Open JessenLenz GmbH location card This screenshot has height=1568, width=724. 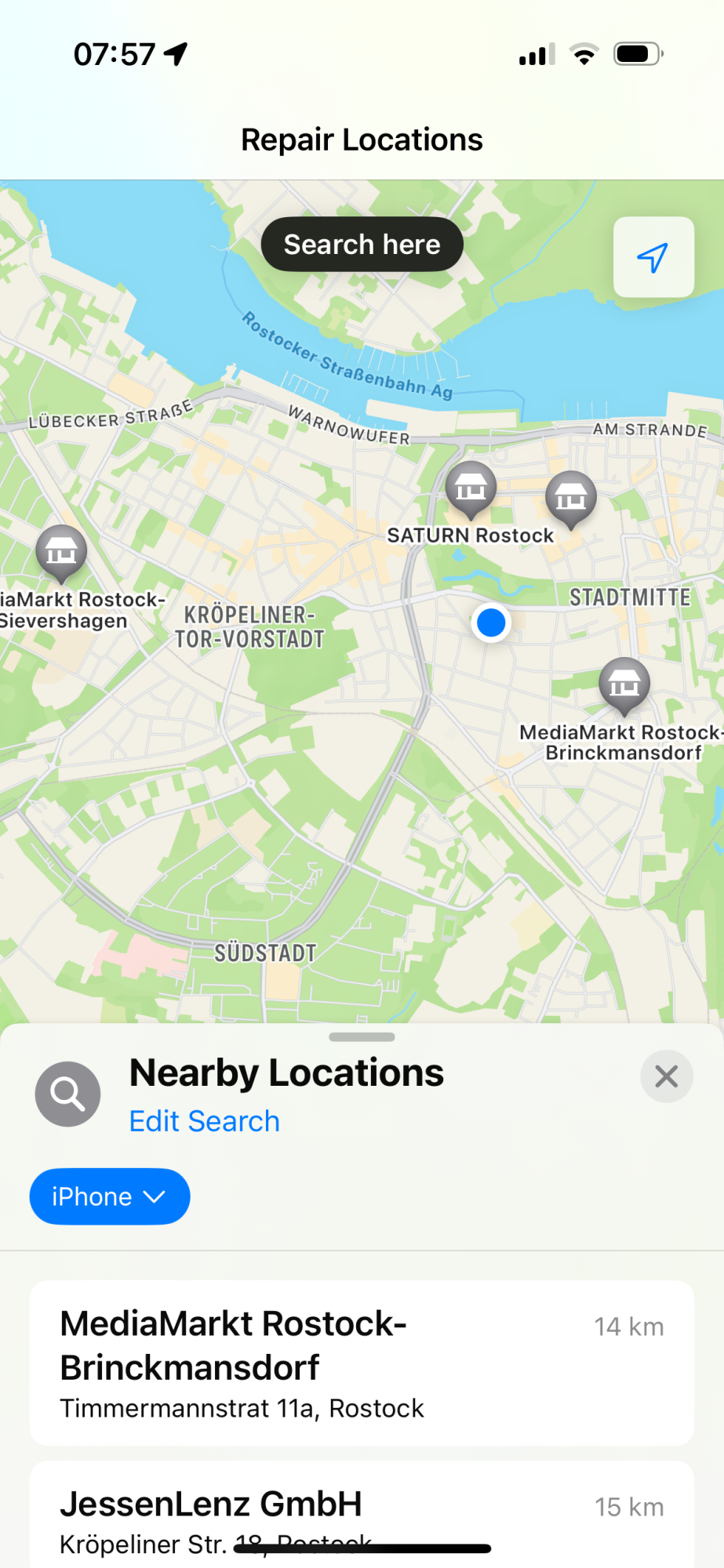(362, 1517)
